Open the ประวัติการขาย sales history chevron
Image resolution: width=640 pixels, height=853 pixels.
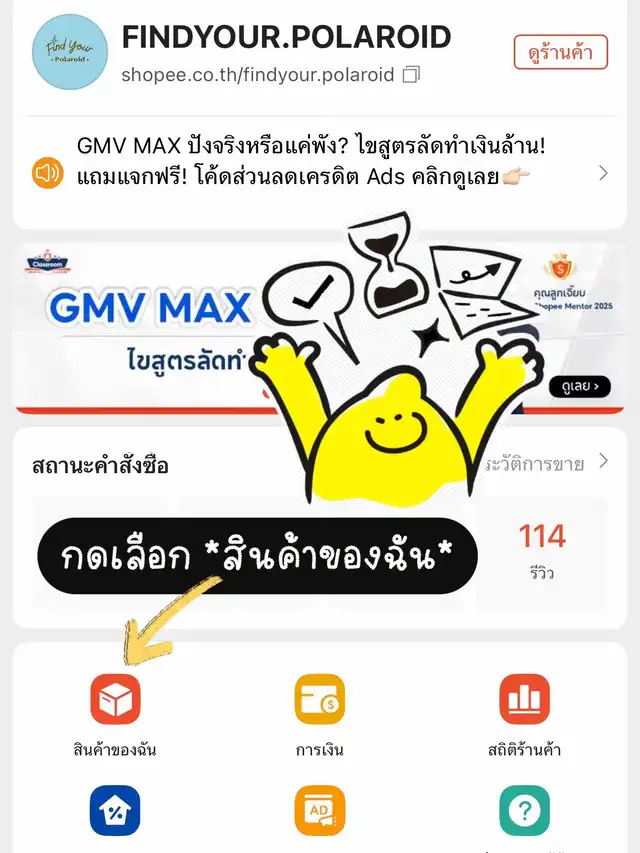tap(603, 461)
